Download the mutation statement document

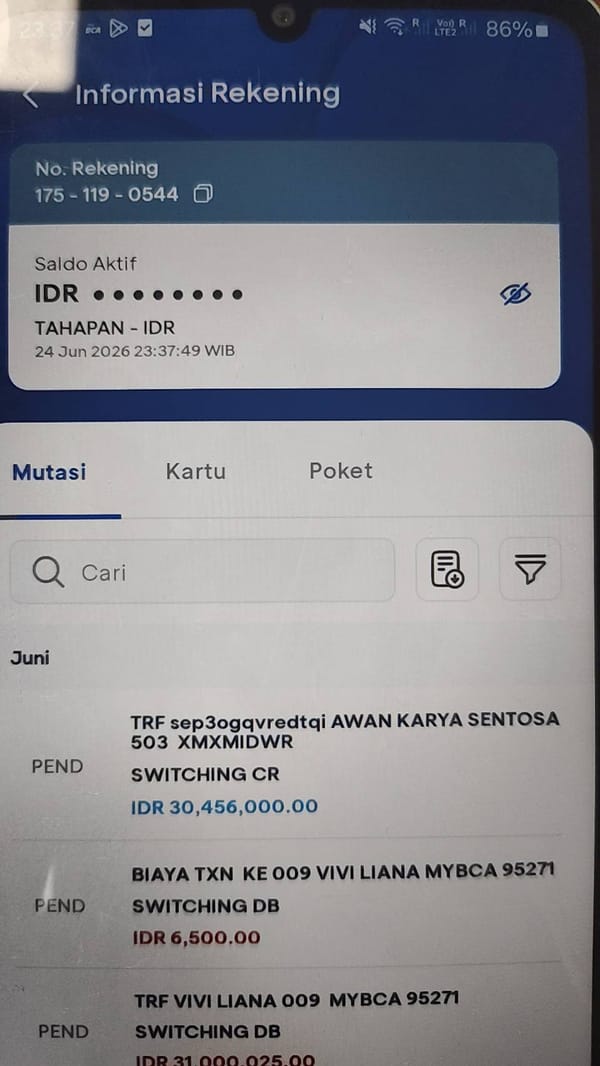(447, 570)
